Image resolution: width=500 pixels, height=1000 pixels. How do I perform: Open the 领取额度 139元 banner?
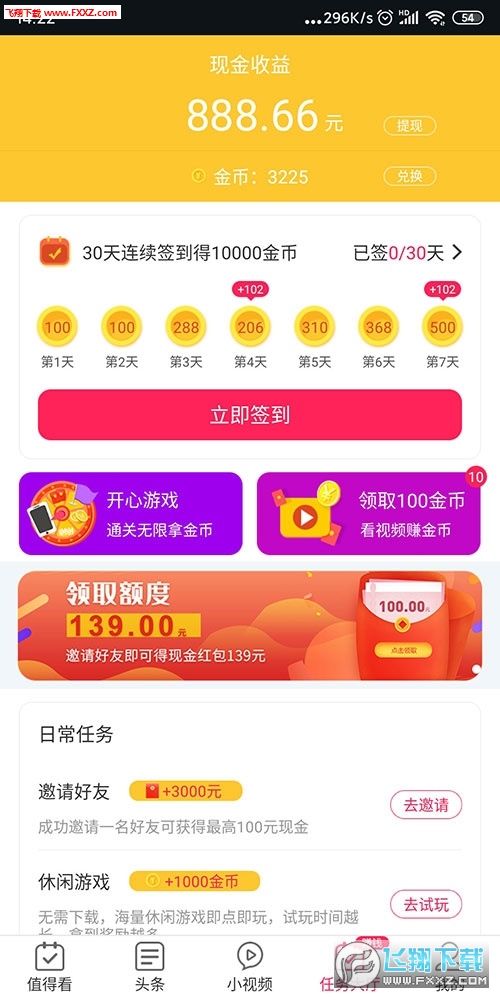coord(249,625)
